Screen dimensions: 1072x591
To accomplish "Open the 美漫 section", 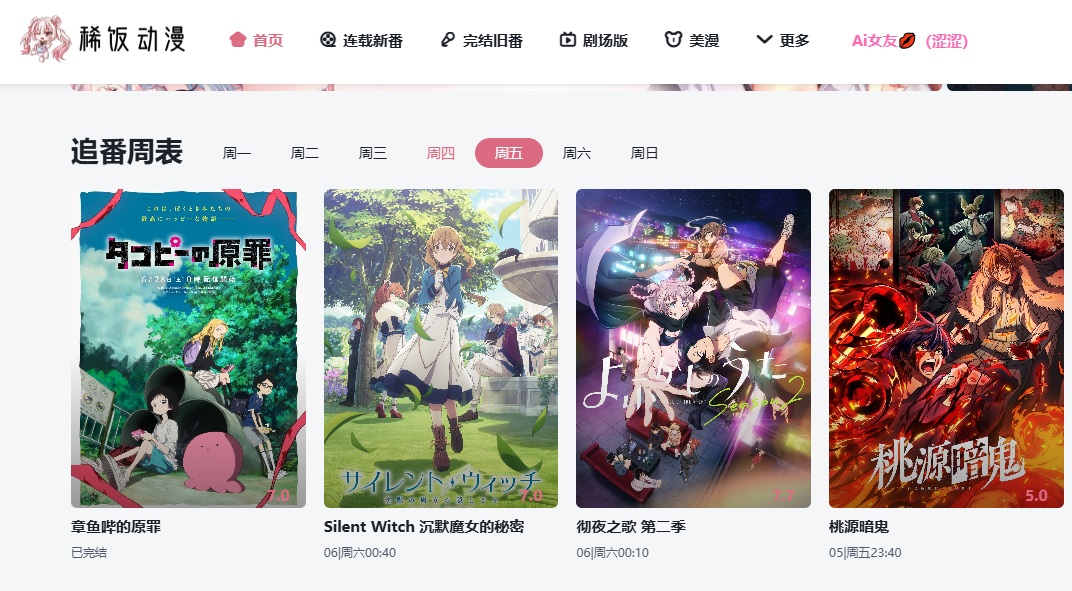I will (692, 41).
